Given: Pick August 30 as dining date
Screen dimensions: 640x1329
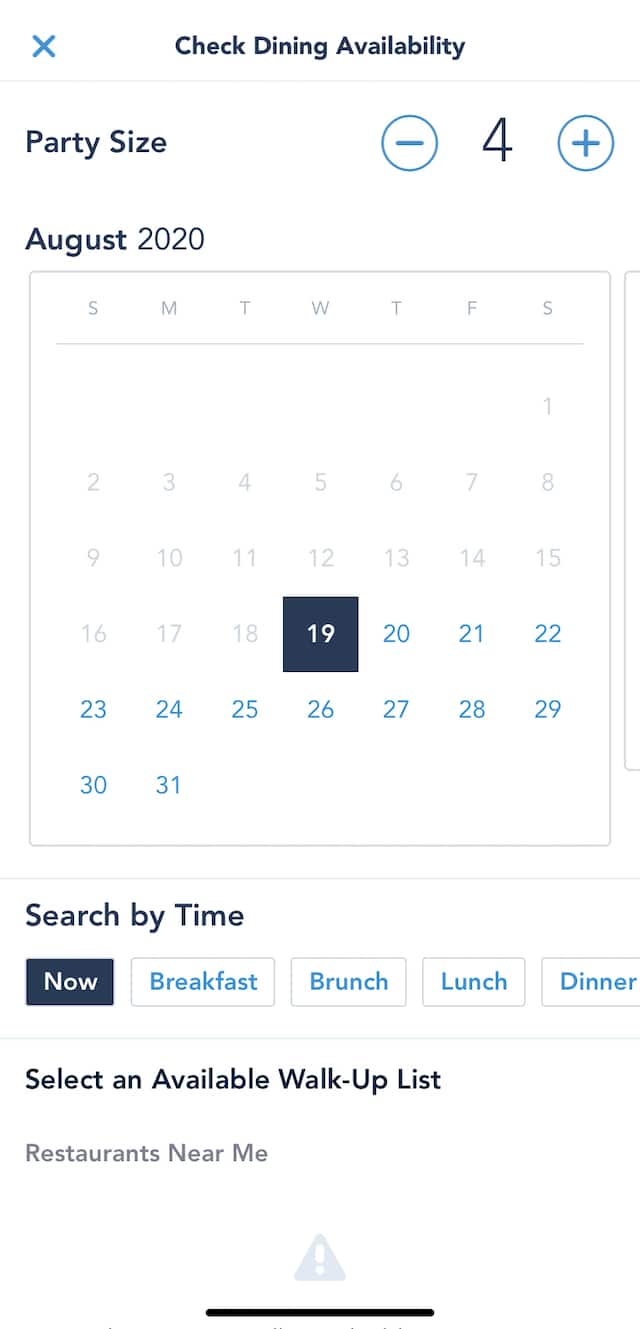Looking at the screenshot, I should click(93, 786).
